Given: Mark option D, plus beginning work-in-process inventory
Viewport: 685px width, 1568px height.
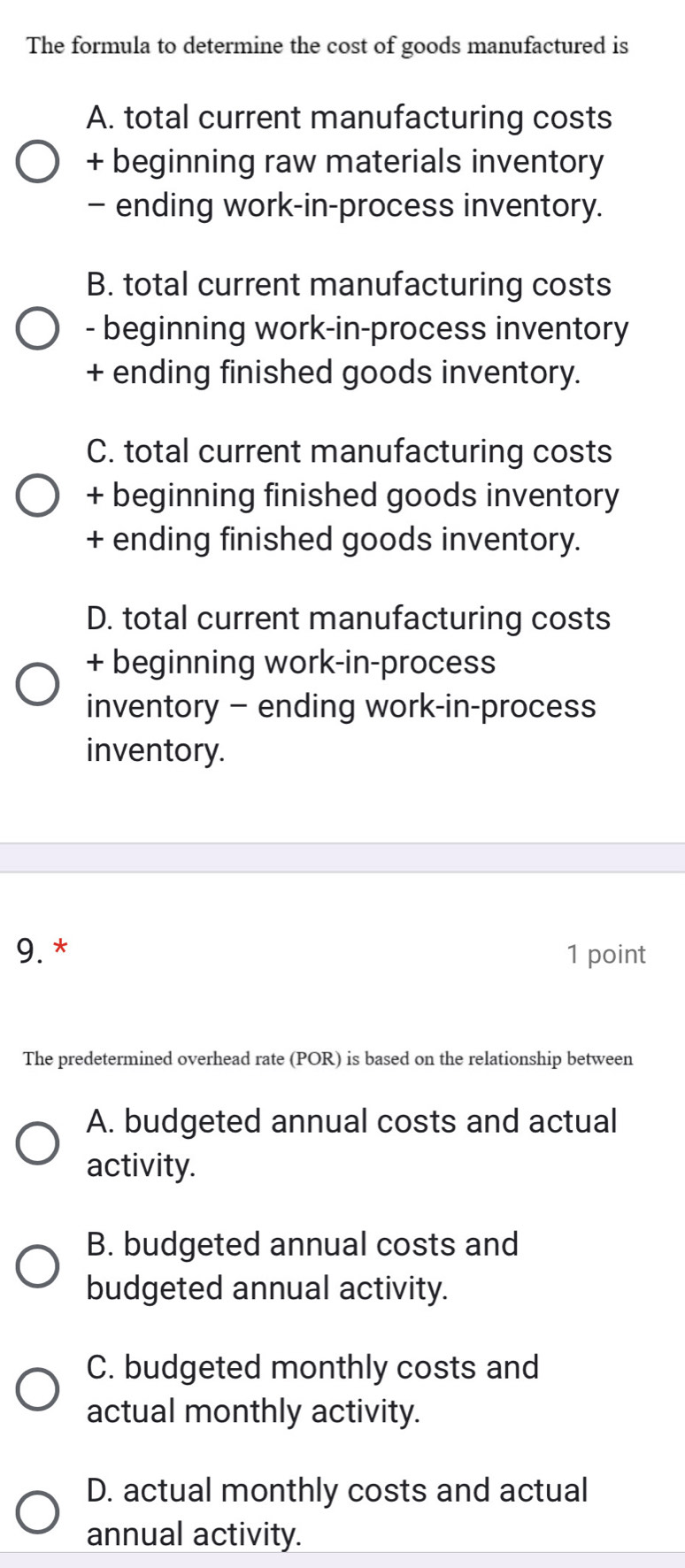Looking at the screenshot, I should [38, 685].
